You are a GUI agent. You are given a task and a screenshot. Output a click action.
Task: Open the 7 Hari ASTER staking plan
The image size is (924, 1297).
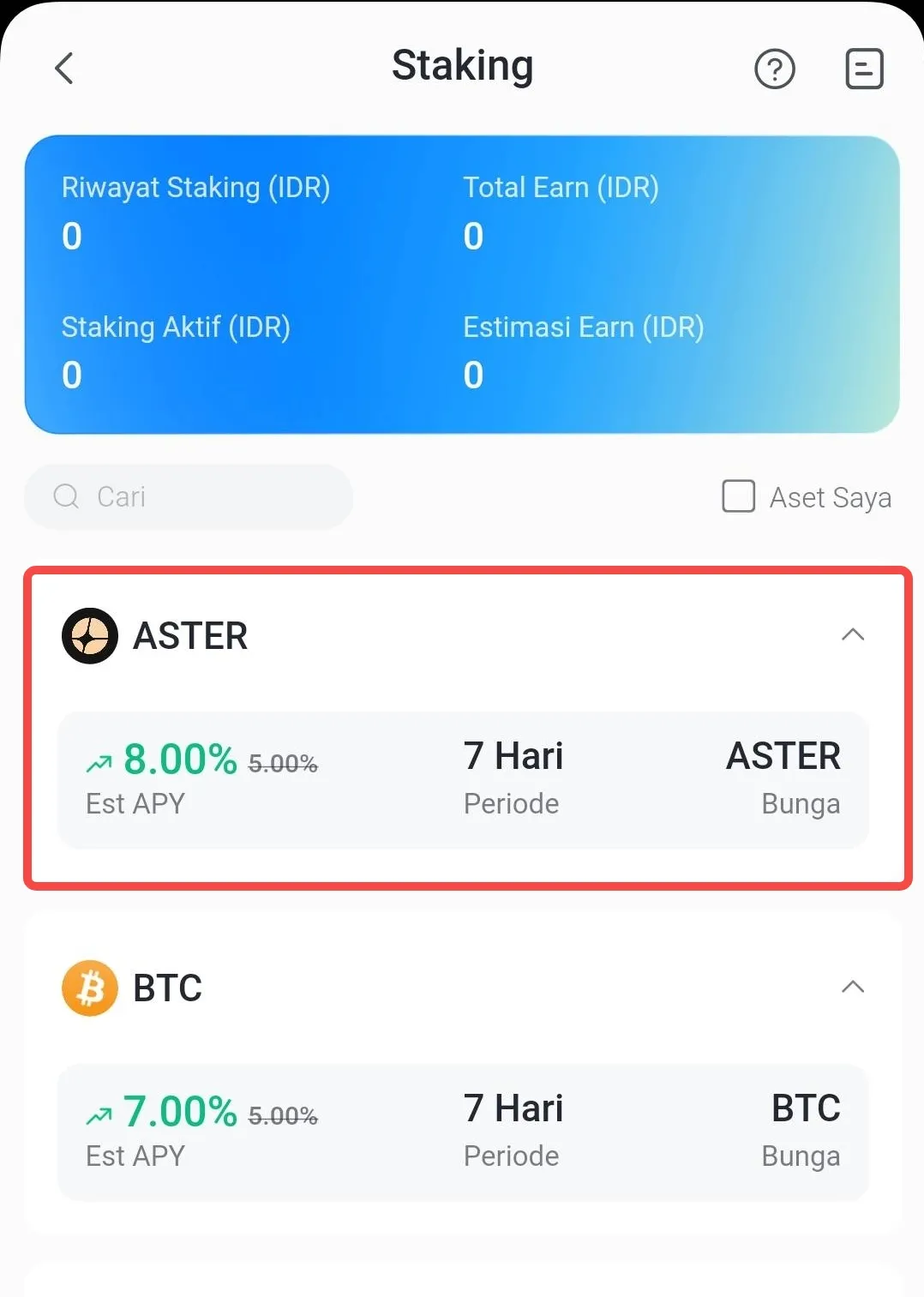coord(462,780)
